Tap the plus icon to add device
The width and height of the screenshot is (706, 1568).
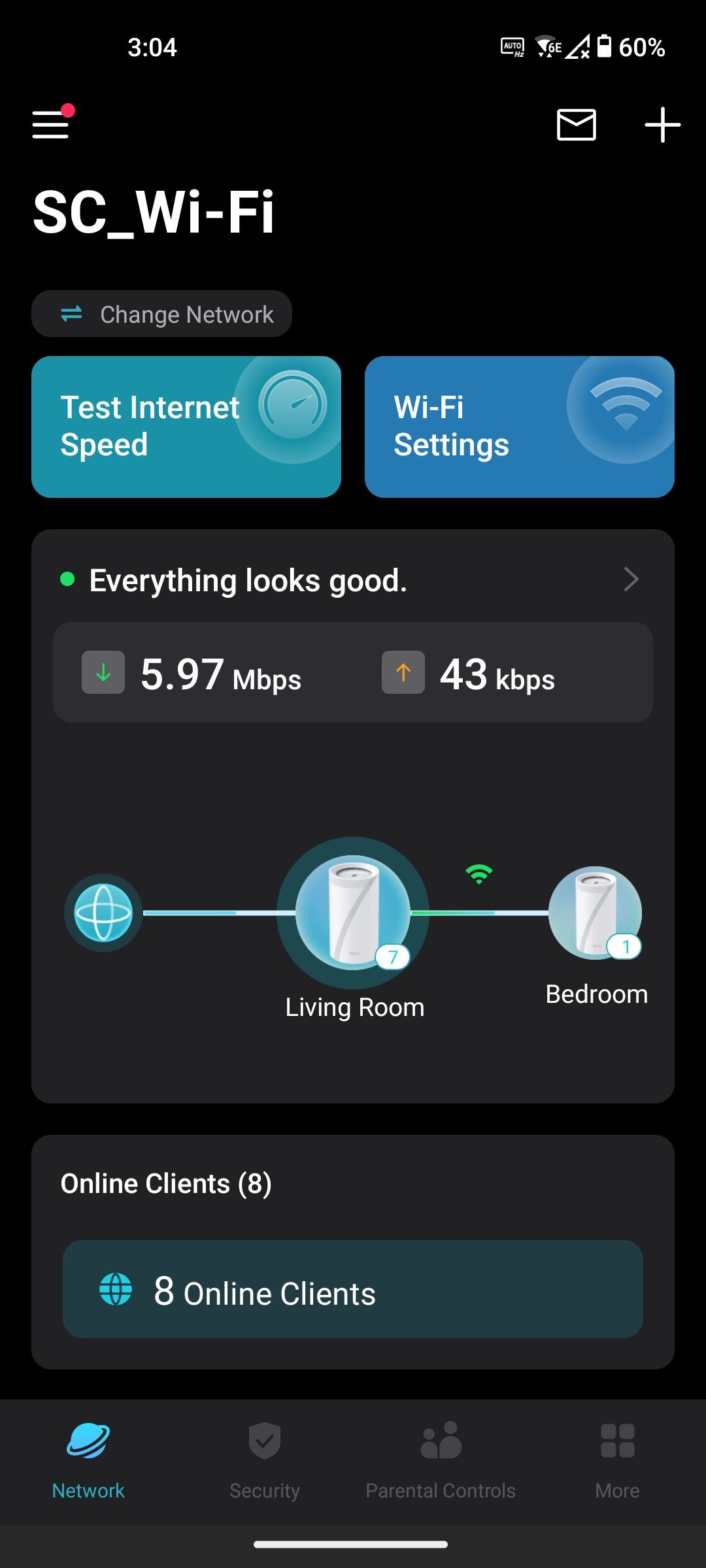point(662,124)
